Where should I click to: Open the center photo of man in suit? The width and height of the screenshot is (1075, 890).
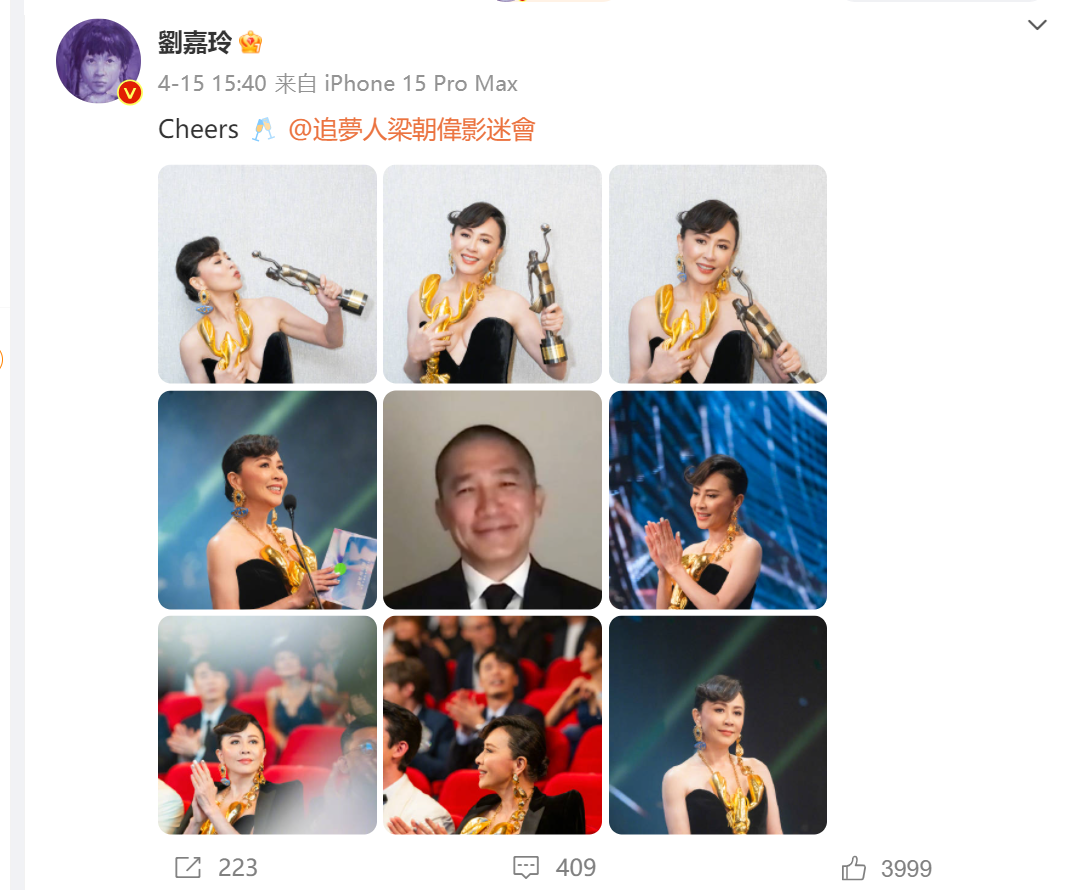click(x=492, y=500)
